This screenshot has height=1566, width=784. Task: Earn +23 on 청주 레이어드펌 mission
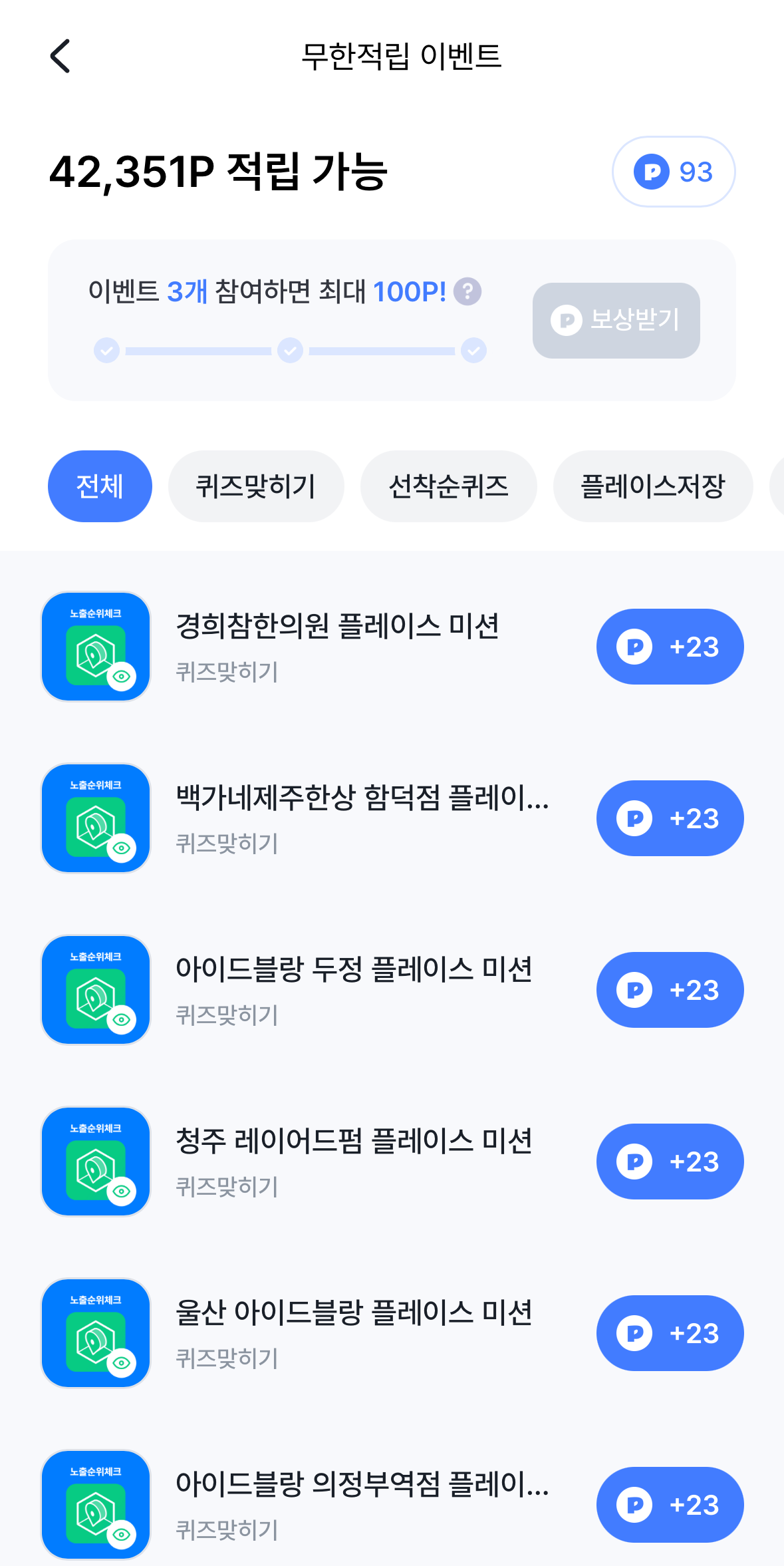click(x=670, y=1162)
